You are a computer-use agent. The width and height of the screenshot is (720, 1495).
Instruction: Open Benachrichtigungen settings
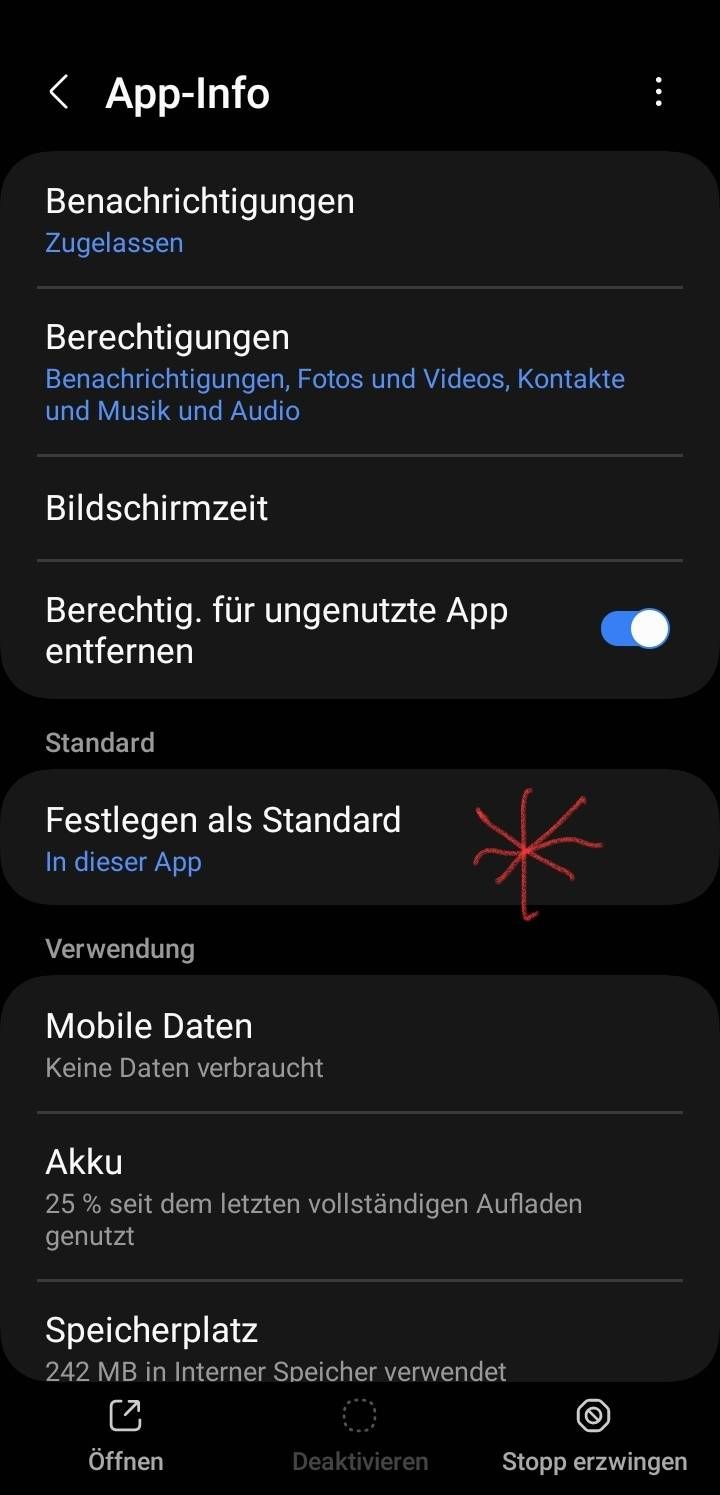click(x=360, y=220)
